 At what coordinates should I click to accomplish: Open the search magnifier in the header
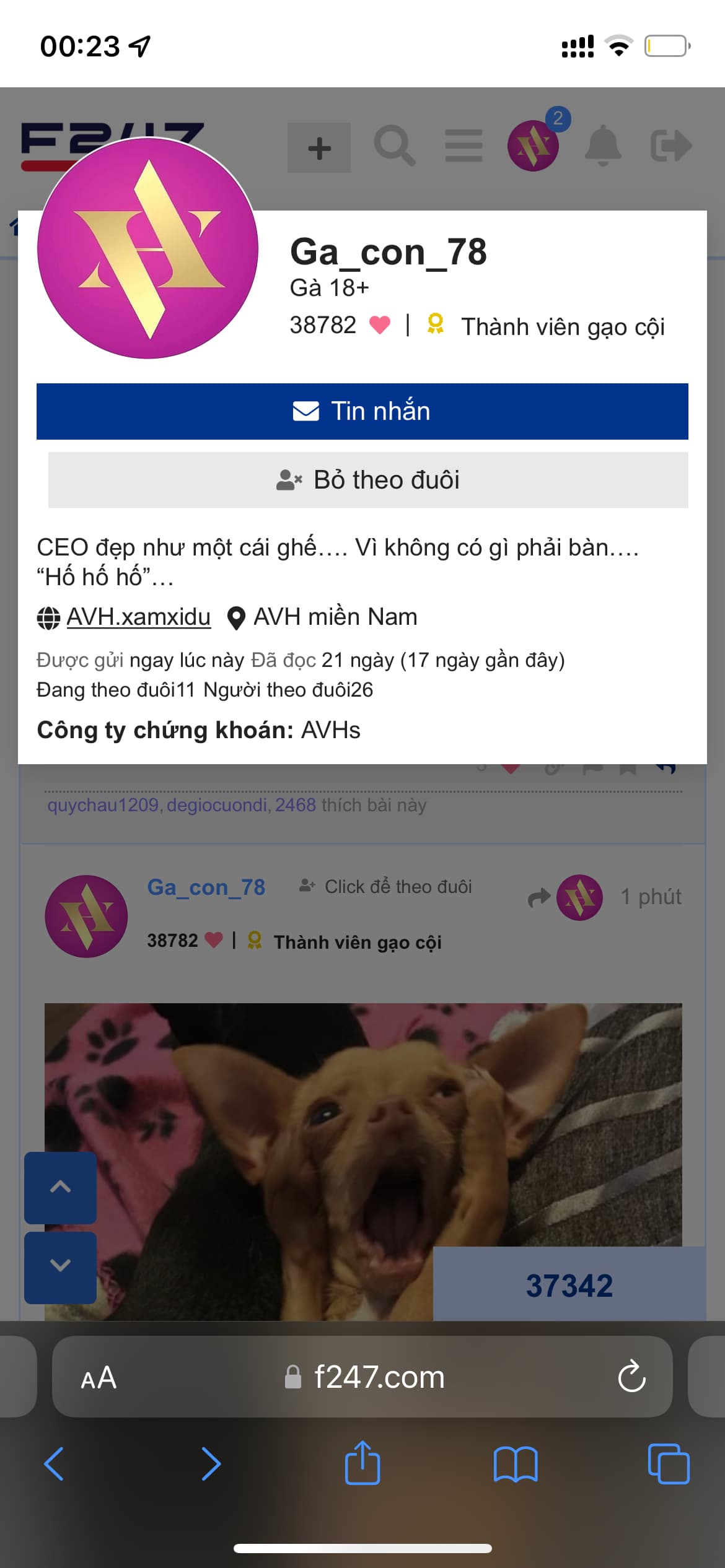[395, 147]
